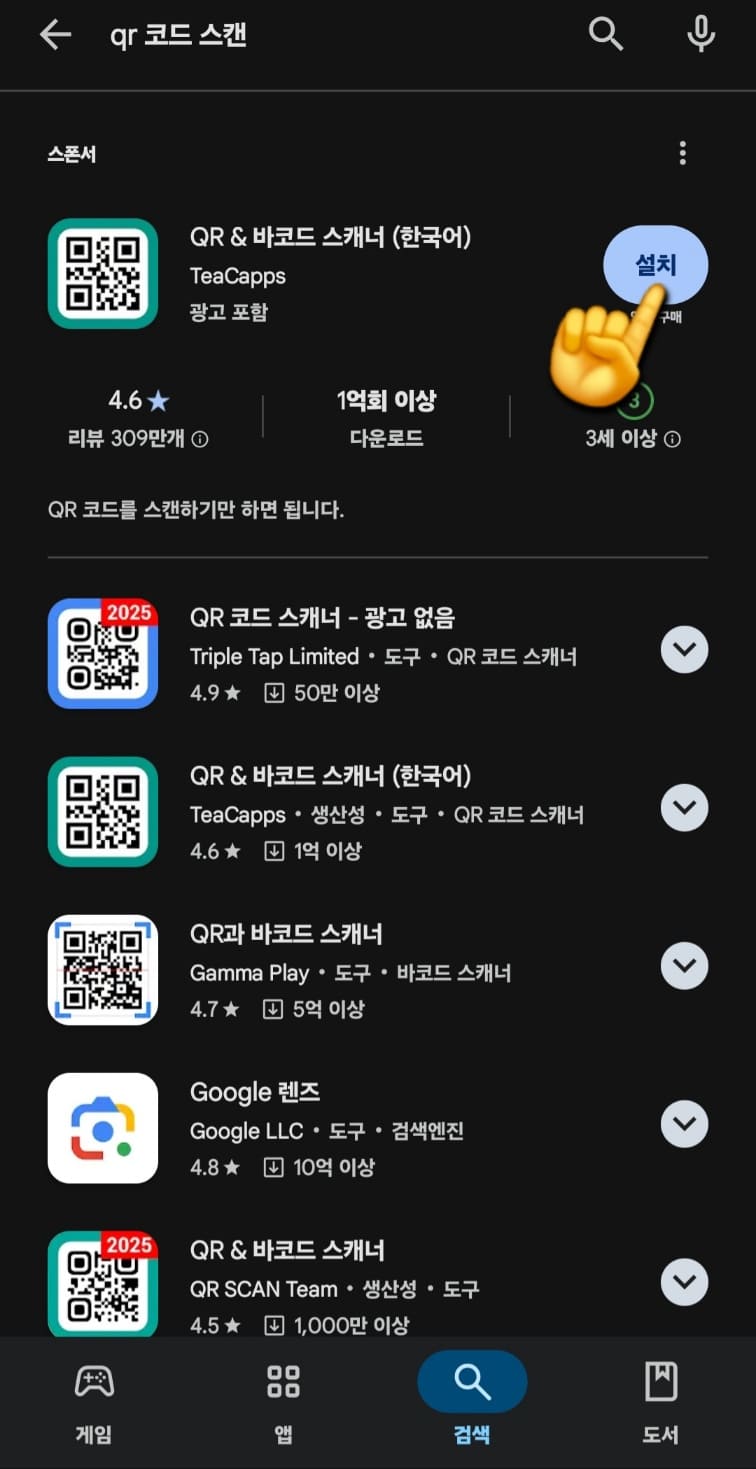
Task: Go back with the back arrow
Action: (56, 34)
